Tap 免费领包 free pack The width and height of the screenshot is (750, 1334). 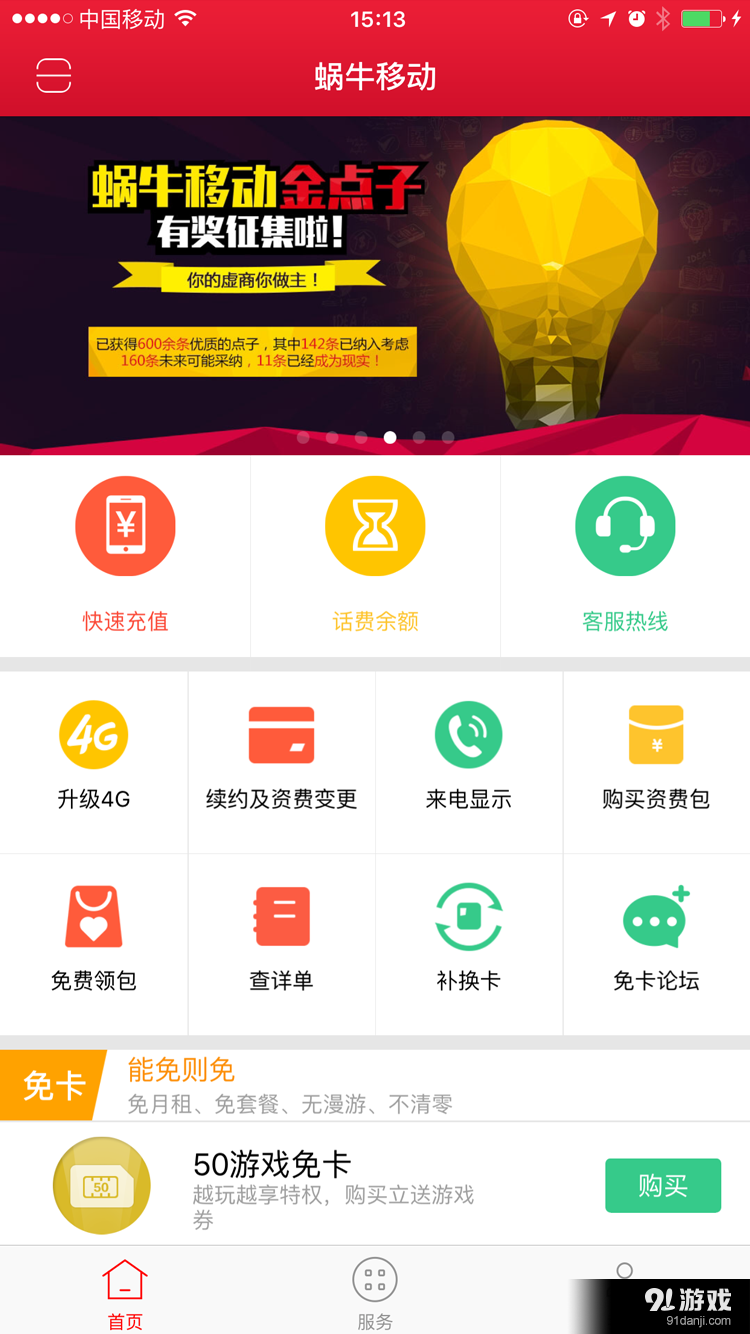[x=94, y=942]
